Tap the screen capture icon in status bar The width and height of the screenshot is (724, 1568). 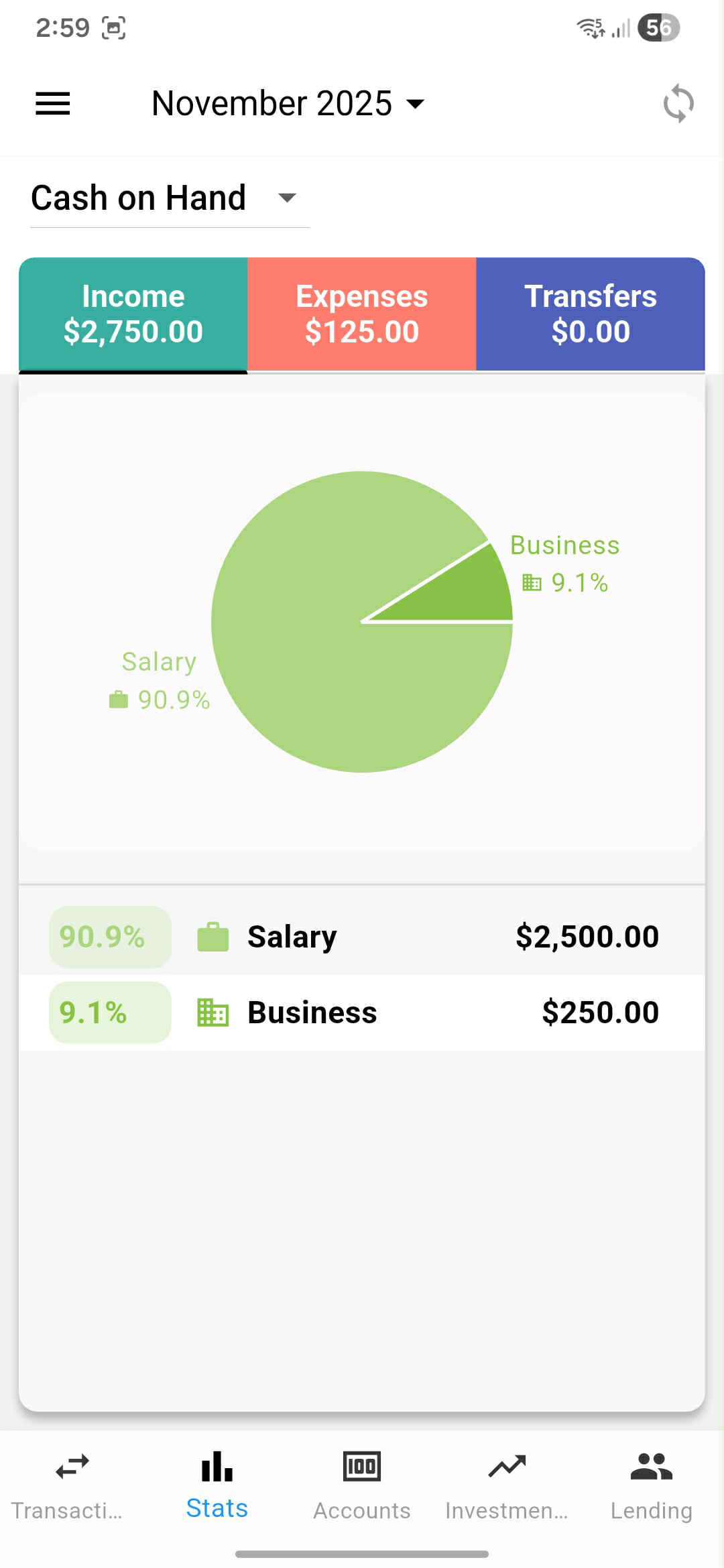point(113,28)
